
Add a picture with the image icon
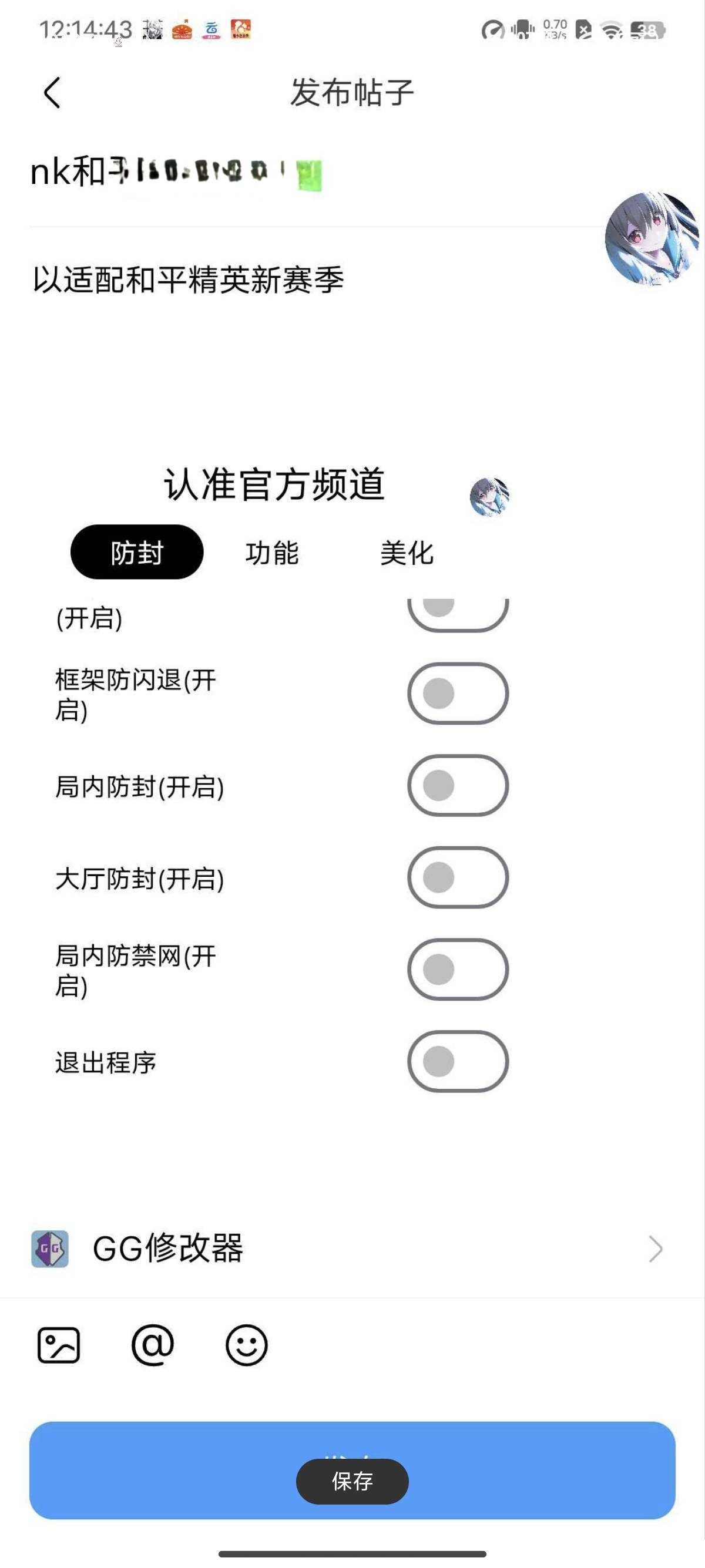pyautogui.click(x=59, y=1345)
